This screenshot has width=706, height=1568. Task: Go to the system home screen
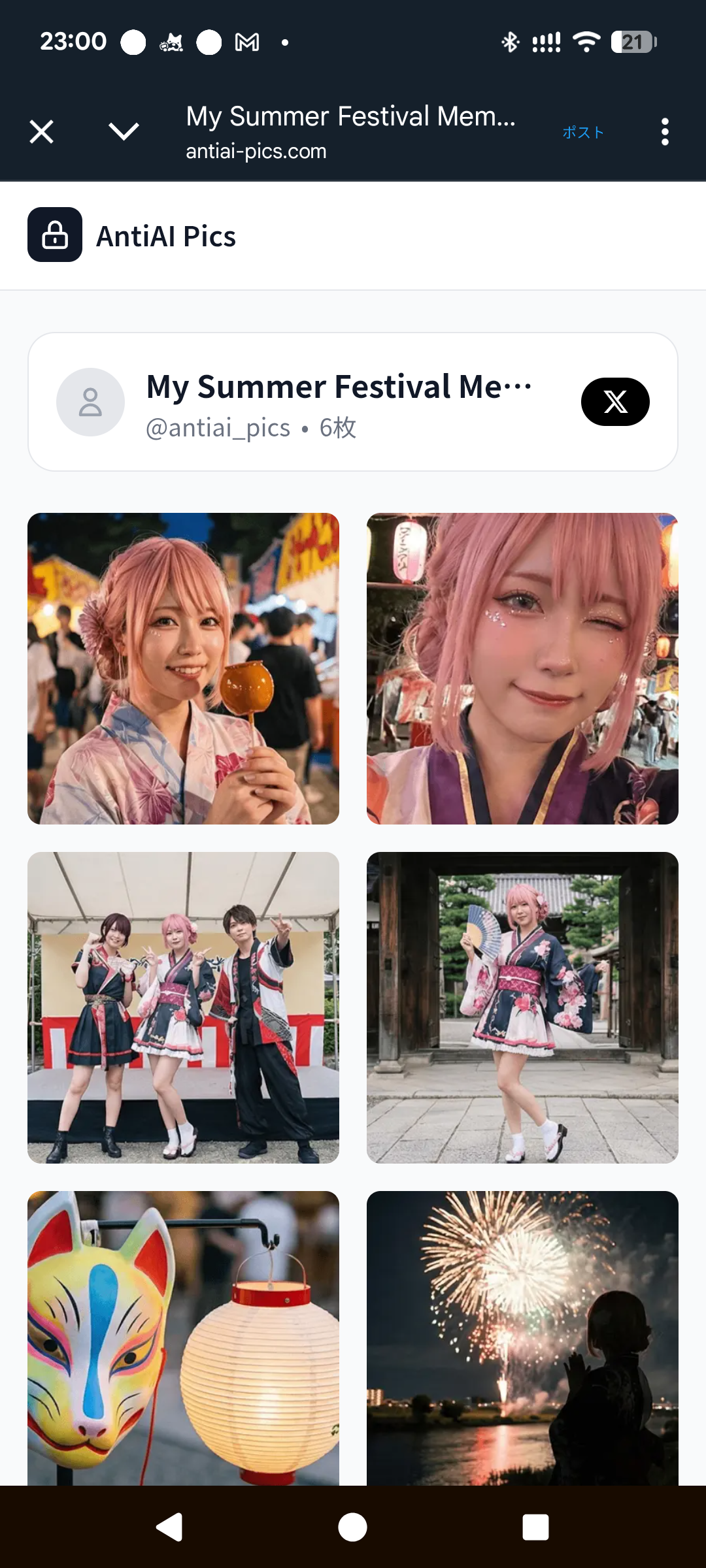(x=352, y=1527)
